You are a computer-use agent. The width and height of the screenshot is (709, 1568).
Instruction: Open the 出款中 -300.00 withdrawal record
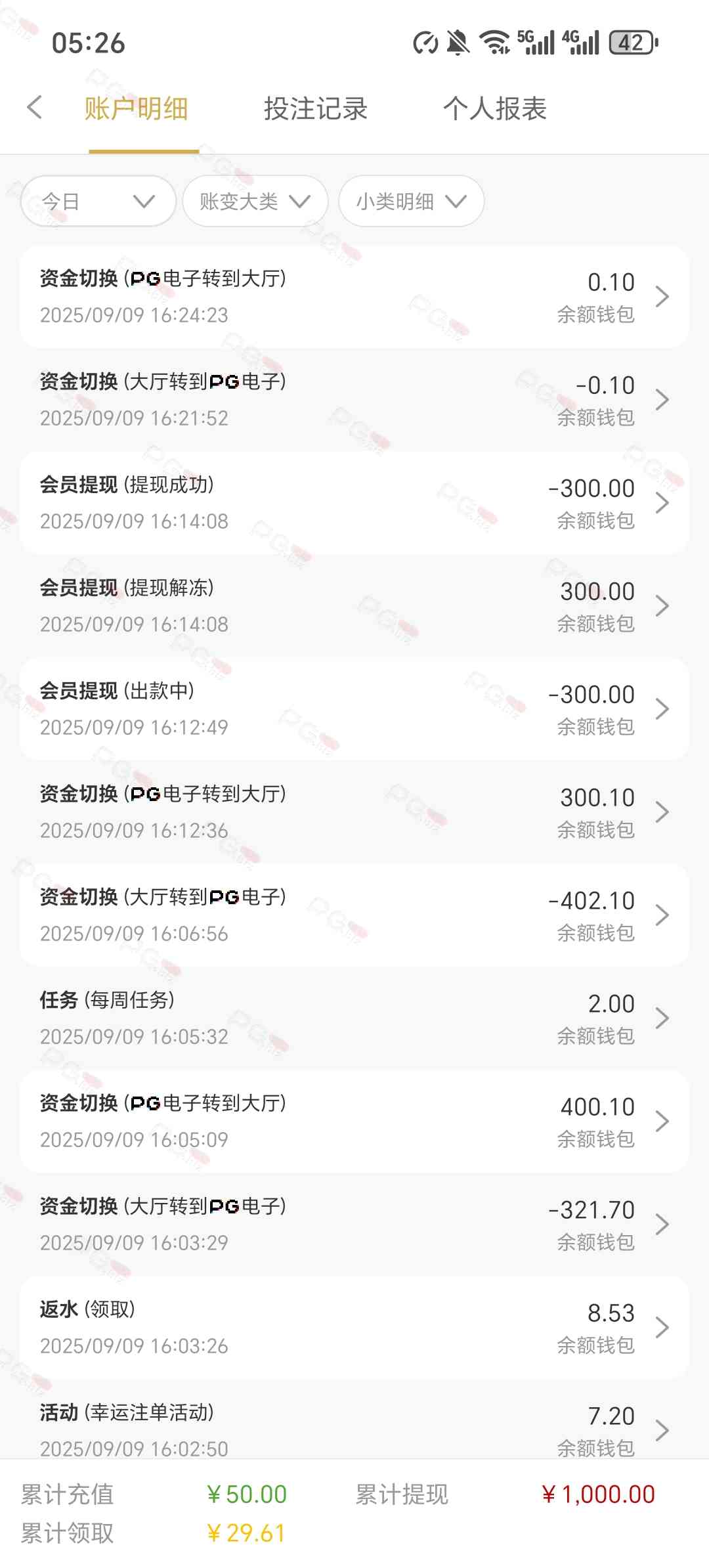coord(354,709)
